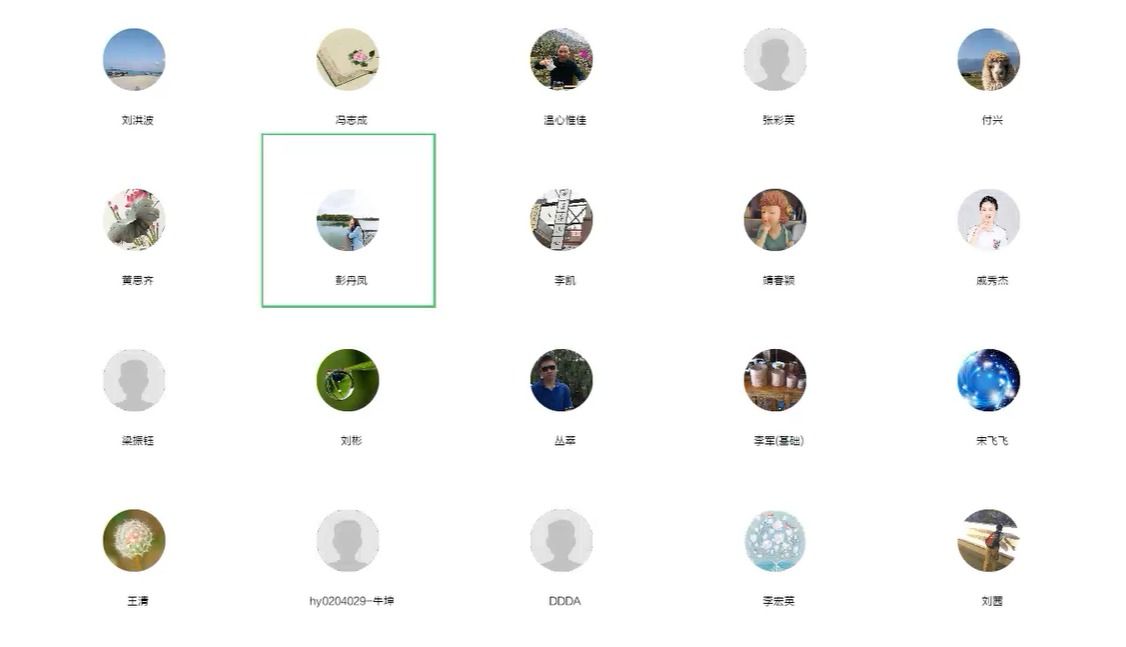Select participant 丛莘

561,380
